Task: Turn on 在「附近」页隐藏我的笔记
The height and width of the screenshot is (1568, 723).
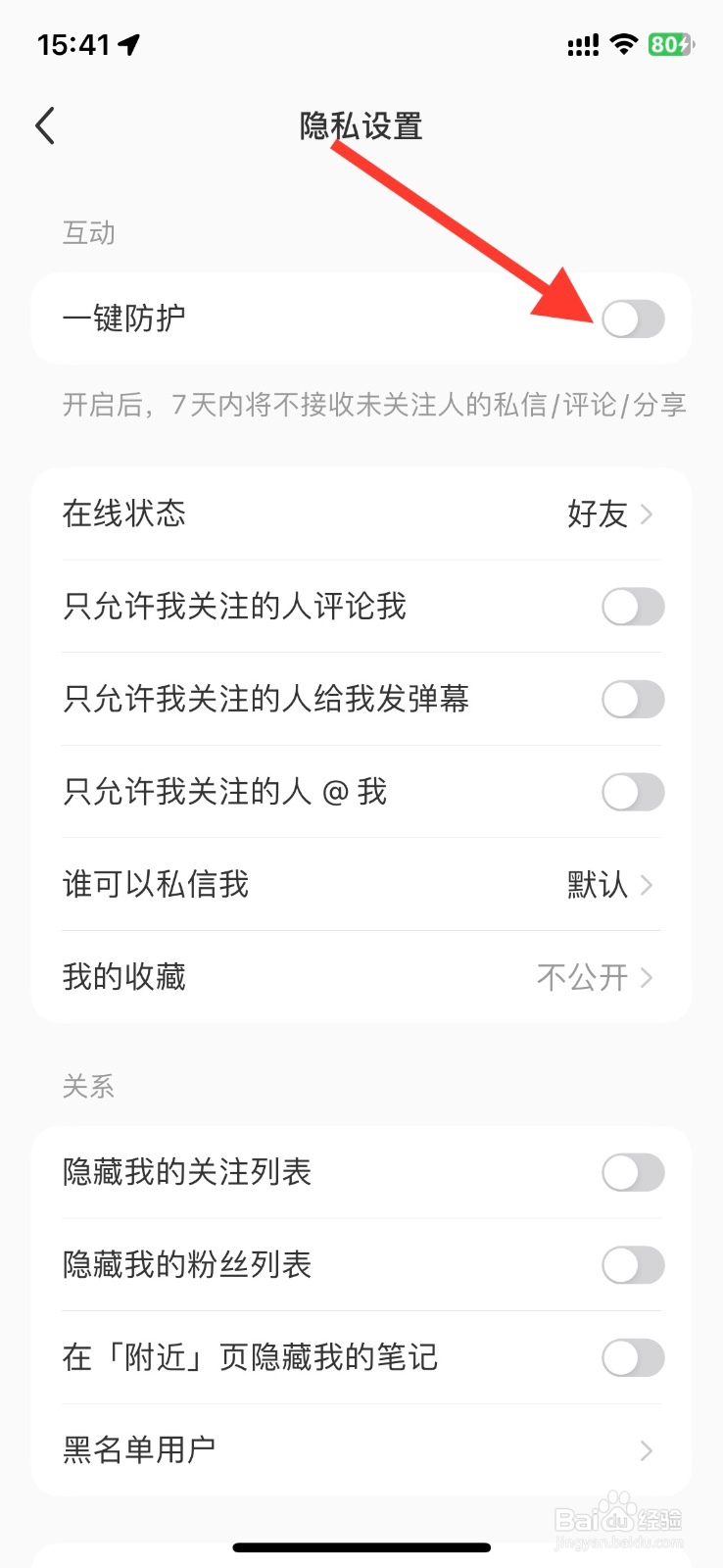Action: click(633, 1357)
